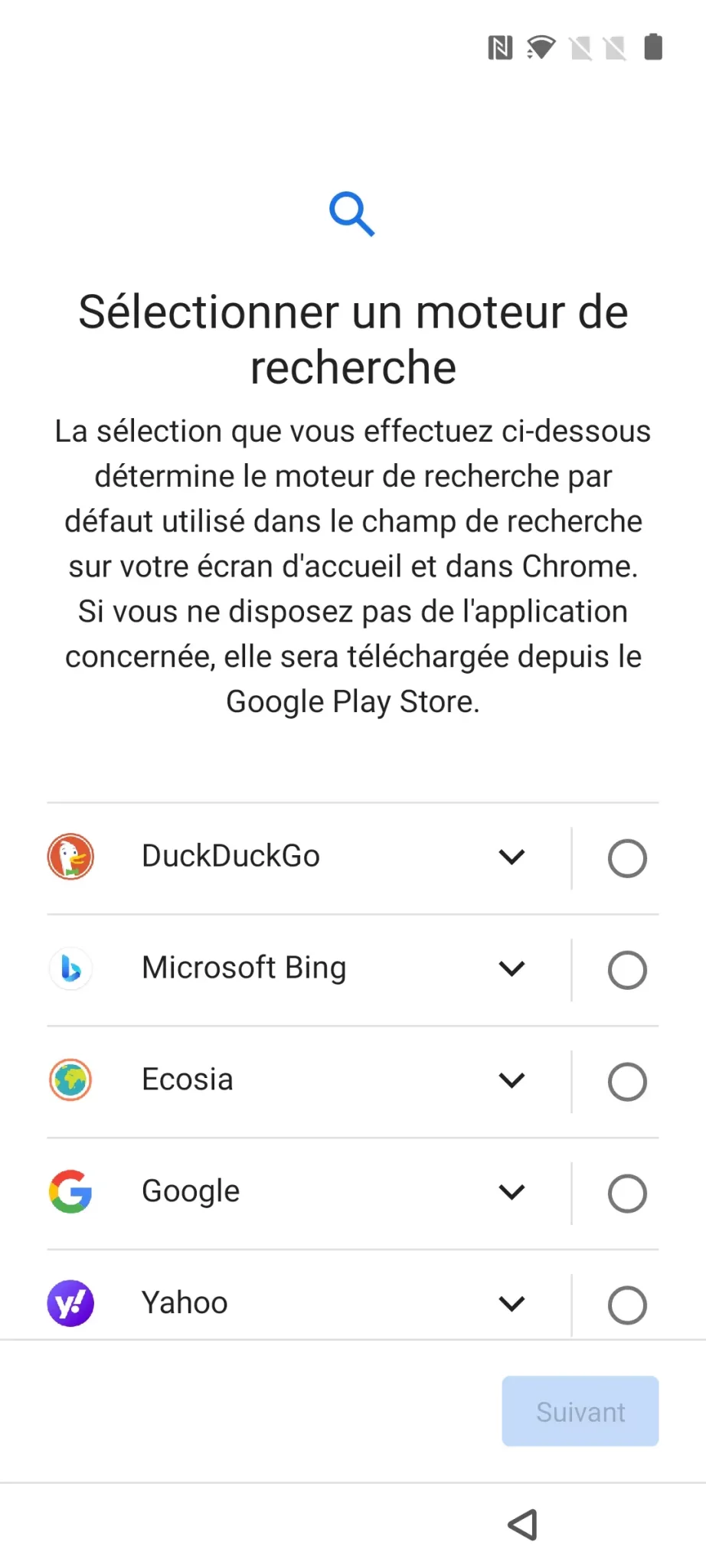
Task: Expand Yahoo details chevron
Action: click(512, 1303)
